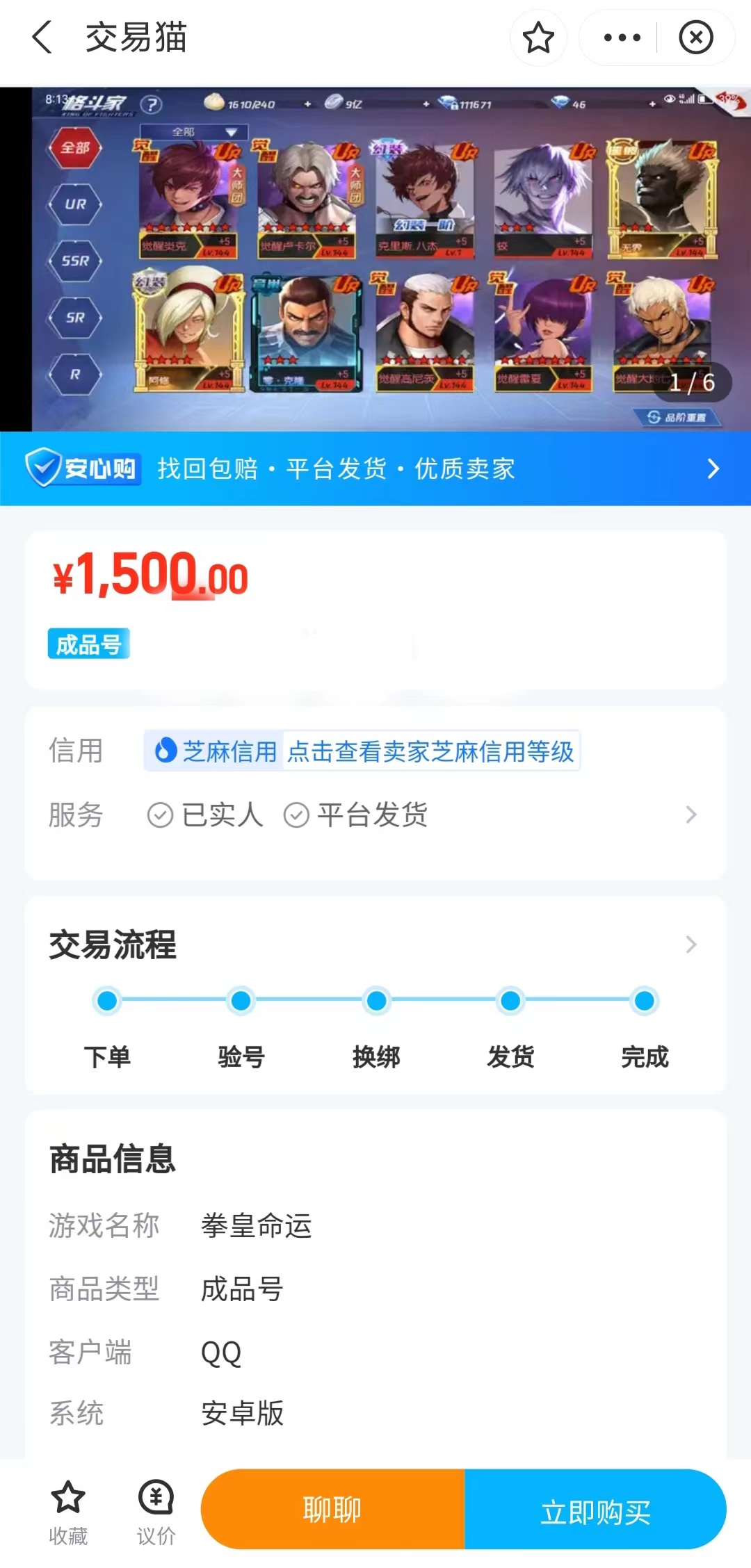This screenshot has width=751, height=1568.
Task: Open the three-dot more menu
Action: point(622,38)
